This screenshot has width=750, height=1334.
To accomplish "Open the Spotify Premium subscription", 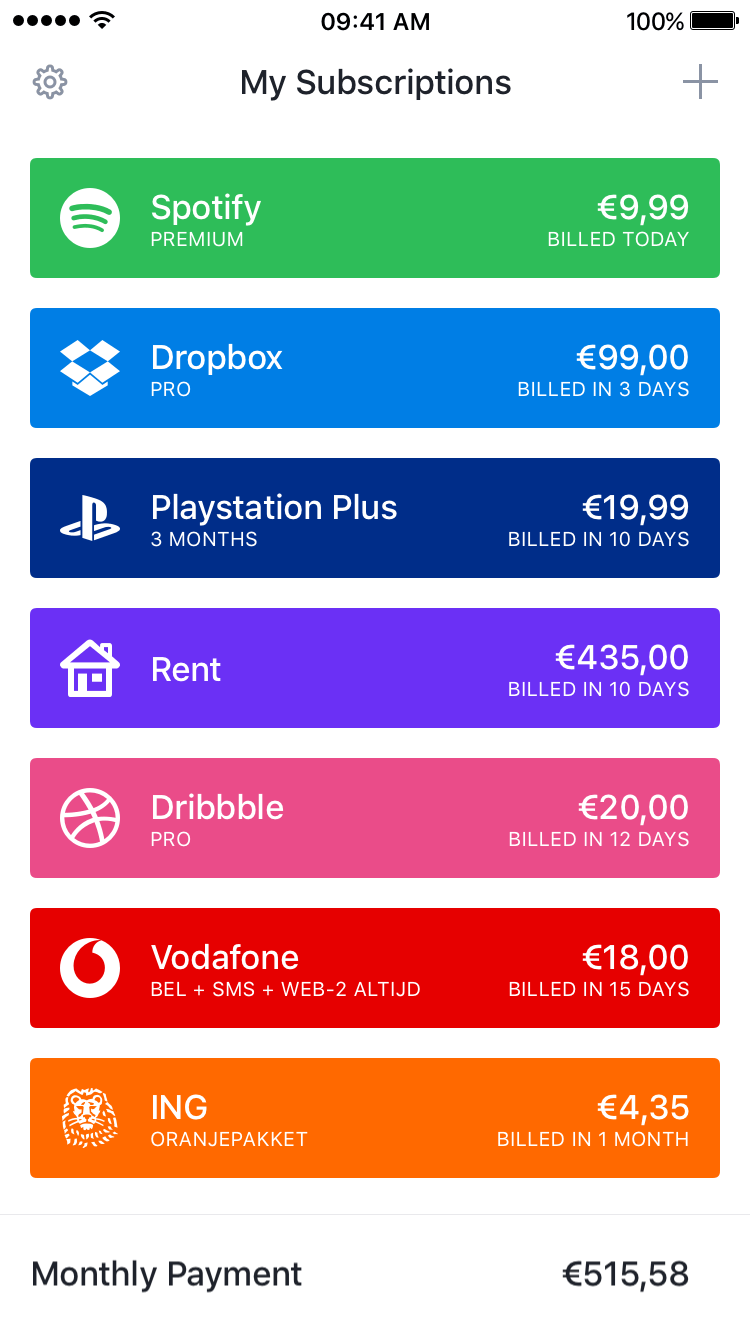I will coord(375,218).
